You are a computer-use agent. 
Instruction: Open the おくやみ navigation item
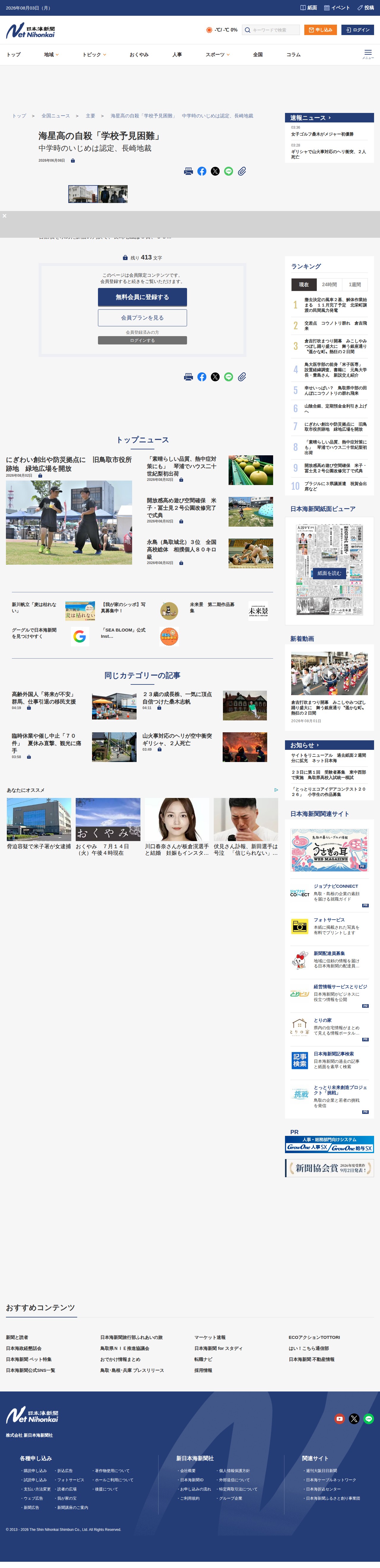coord(139,55)
